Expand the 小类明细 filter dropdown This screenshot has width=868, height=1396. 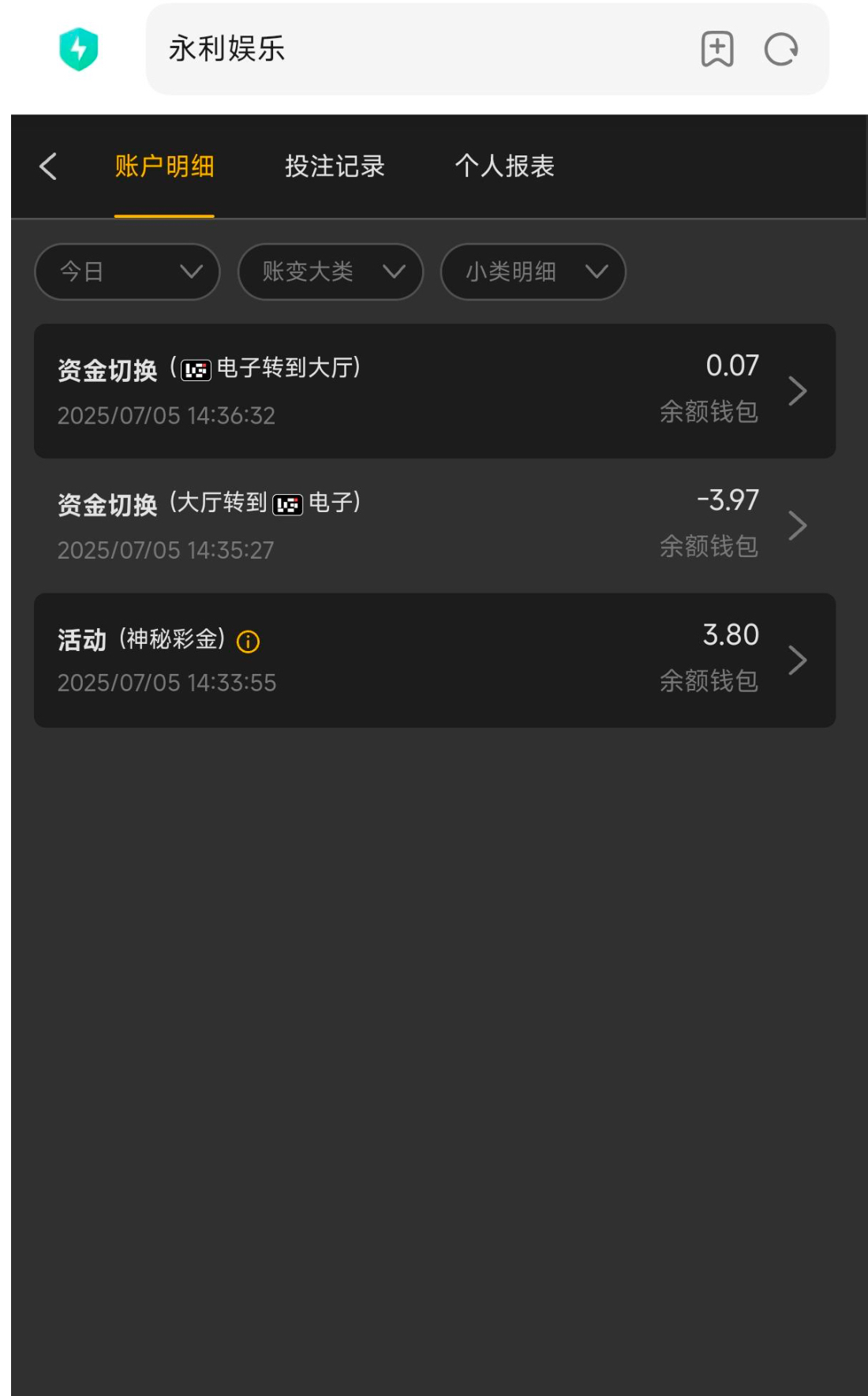point(533,271)
